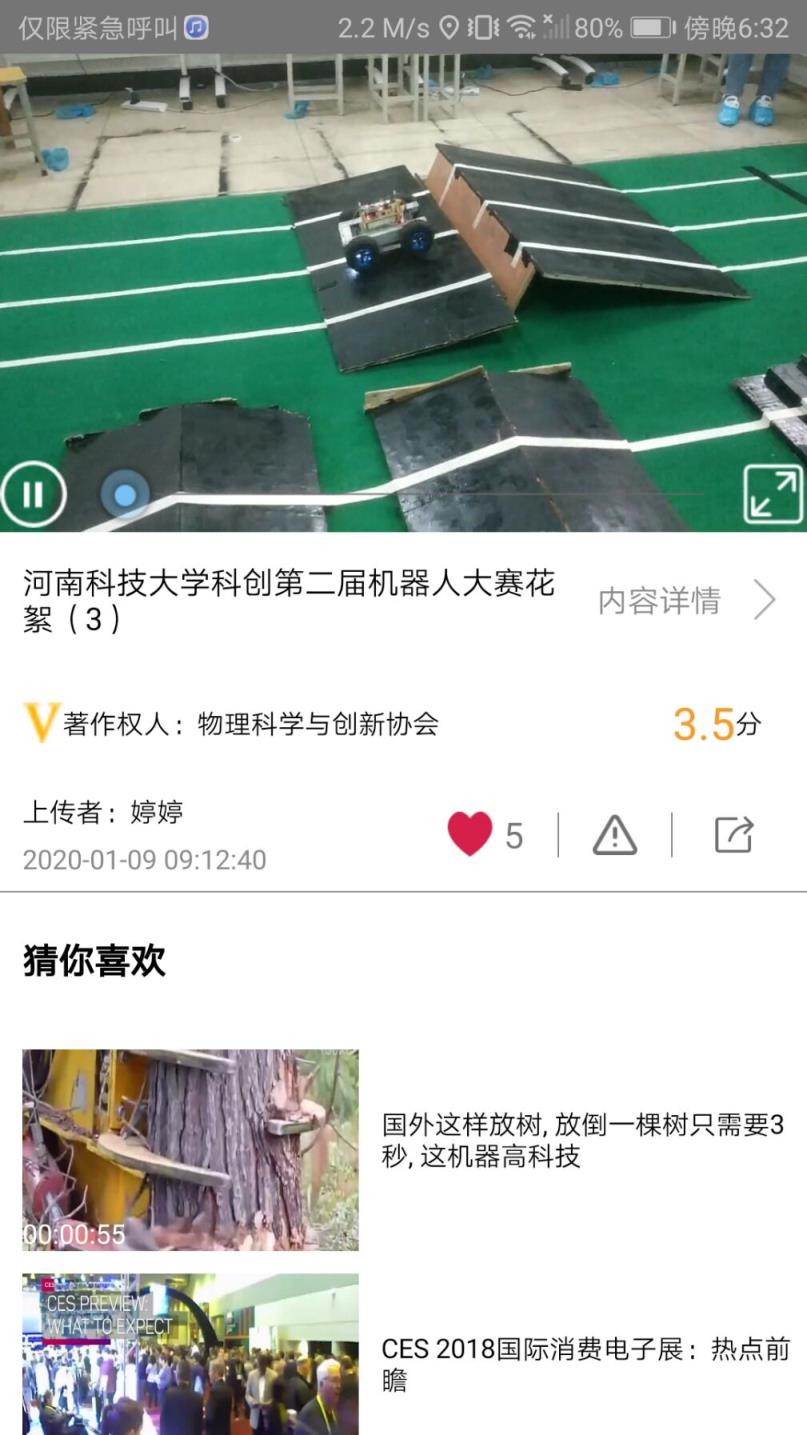Open the tree-felling video thumbnail
Viewport: 807px width, 1435px height.
click(x=188, y=1147)
